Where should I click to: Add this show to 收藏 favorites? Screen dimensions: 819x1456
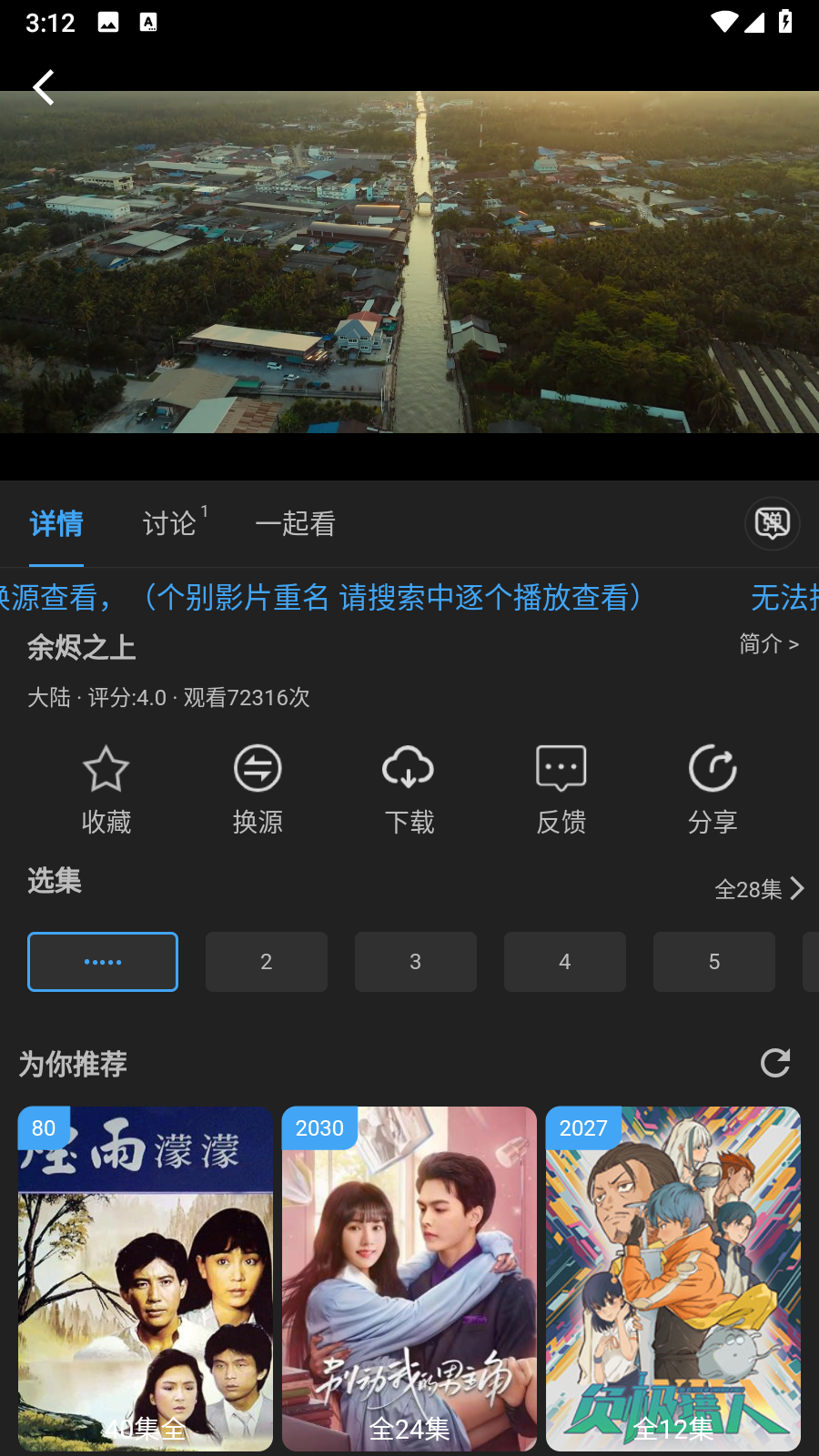106,789
